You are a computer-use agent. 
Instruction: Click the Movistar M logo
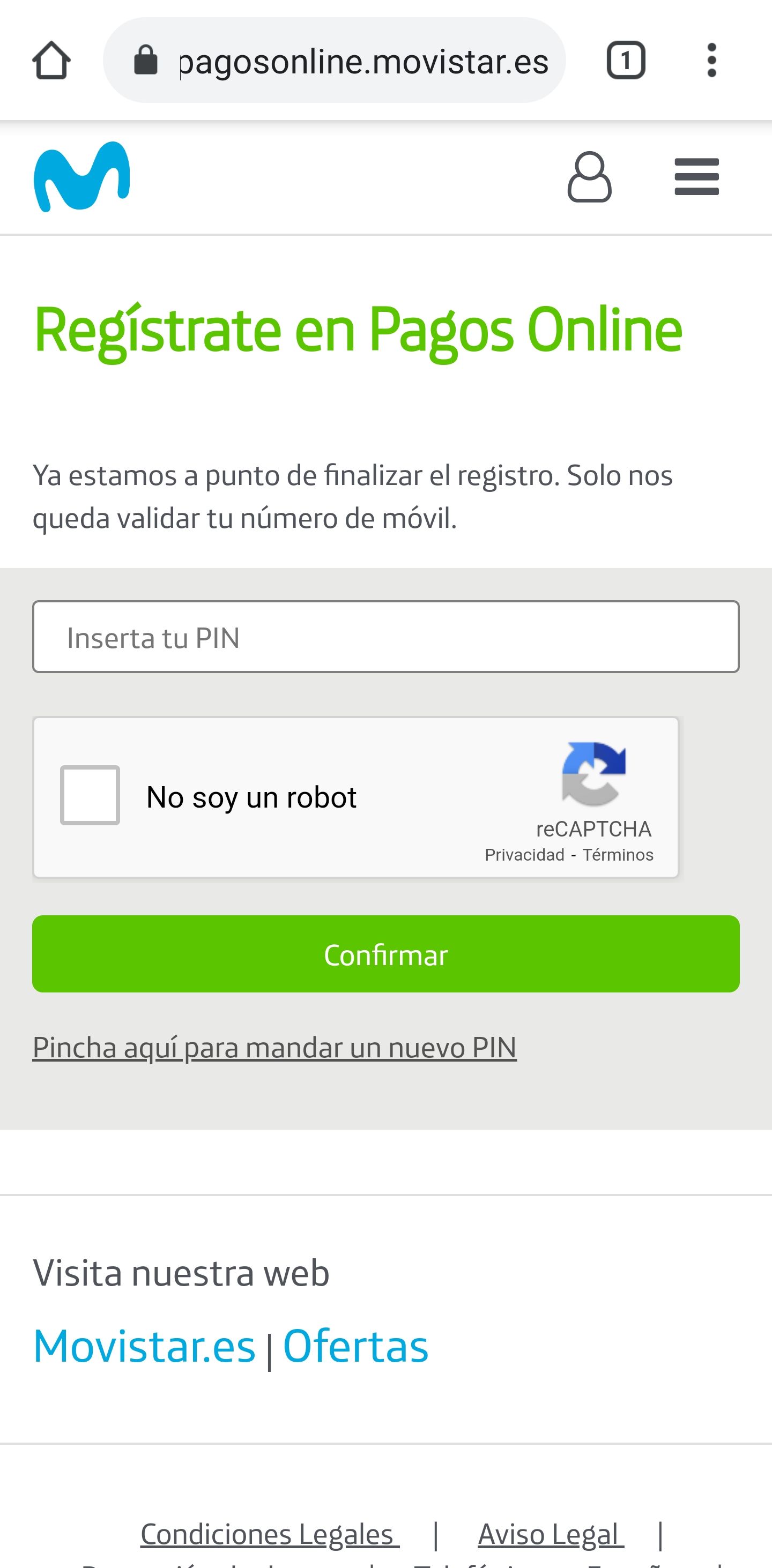[x=83, y=175]
